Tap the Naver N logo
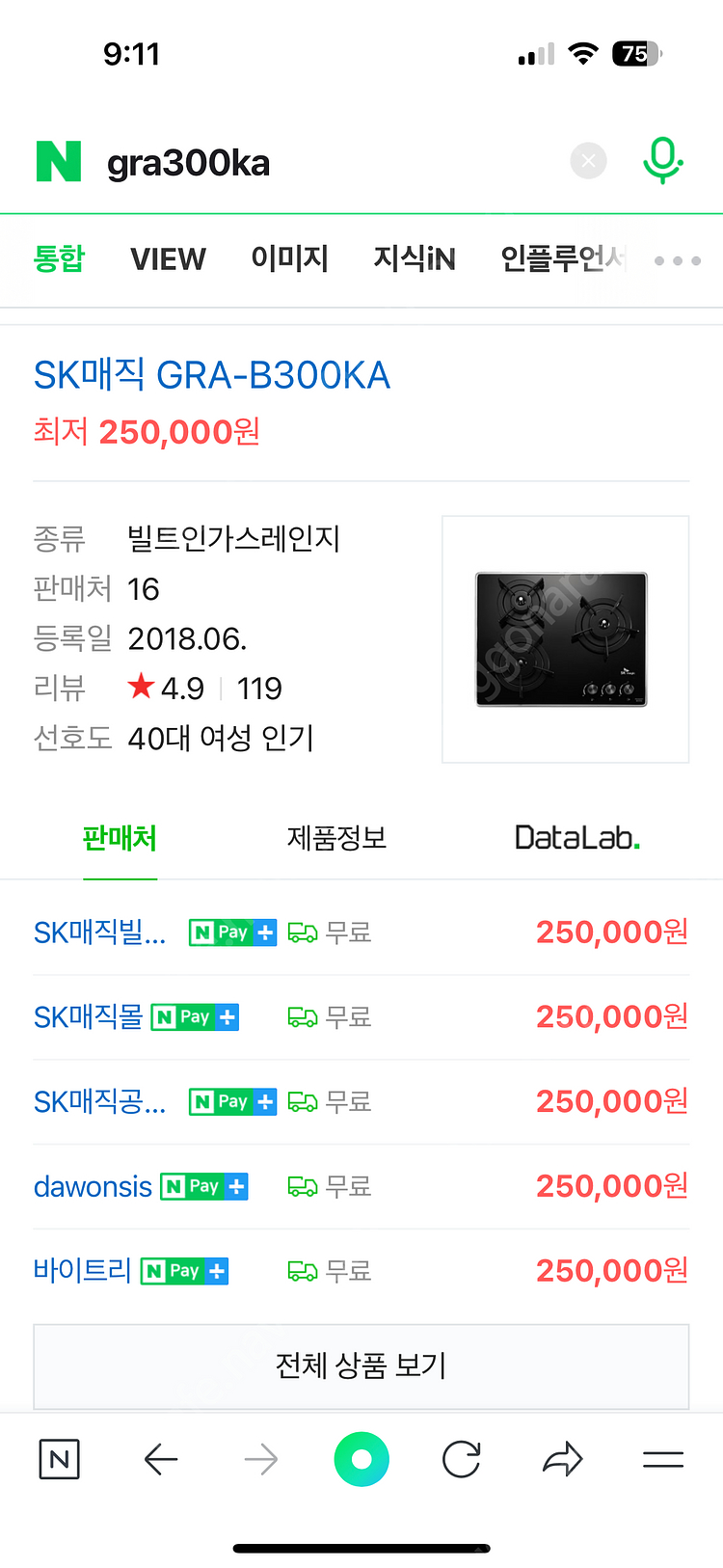 tap(57, 160)
